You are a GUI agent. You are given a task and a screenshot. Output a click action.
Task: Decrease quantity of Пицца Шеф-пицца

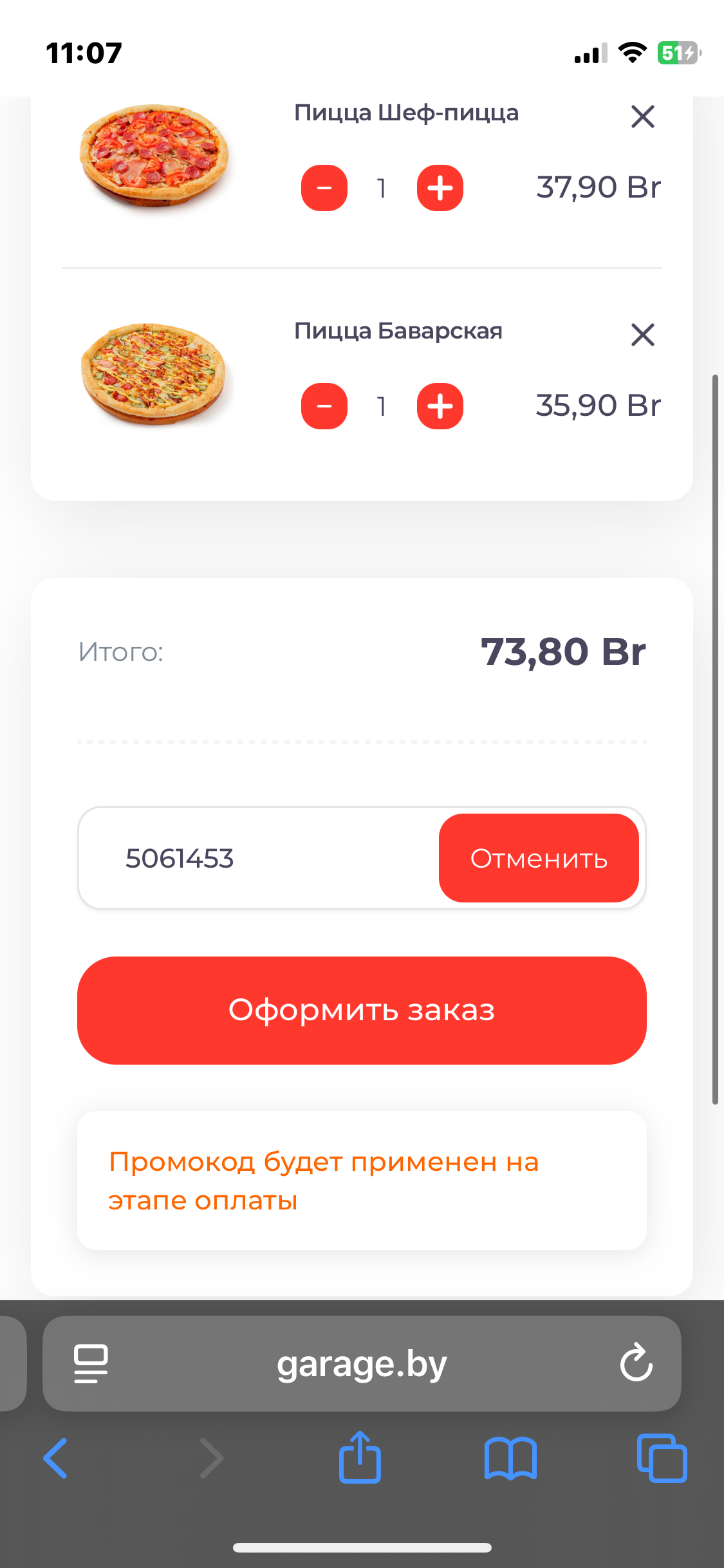tap(324, 188)
